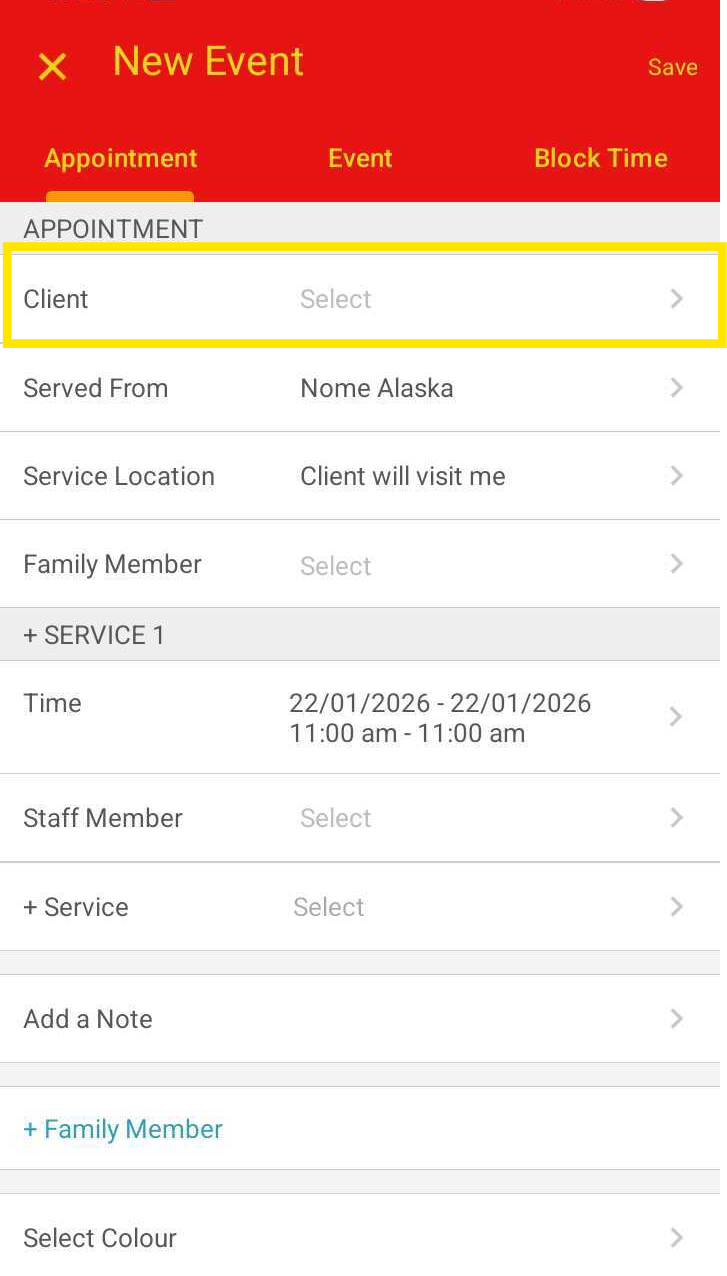Close the New Event screen
Image resolution: width=727 pixels, height=1276 pixels.
tap(52, 67)
